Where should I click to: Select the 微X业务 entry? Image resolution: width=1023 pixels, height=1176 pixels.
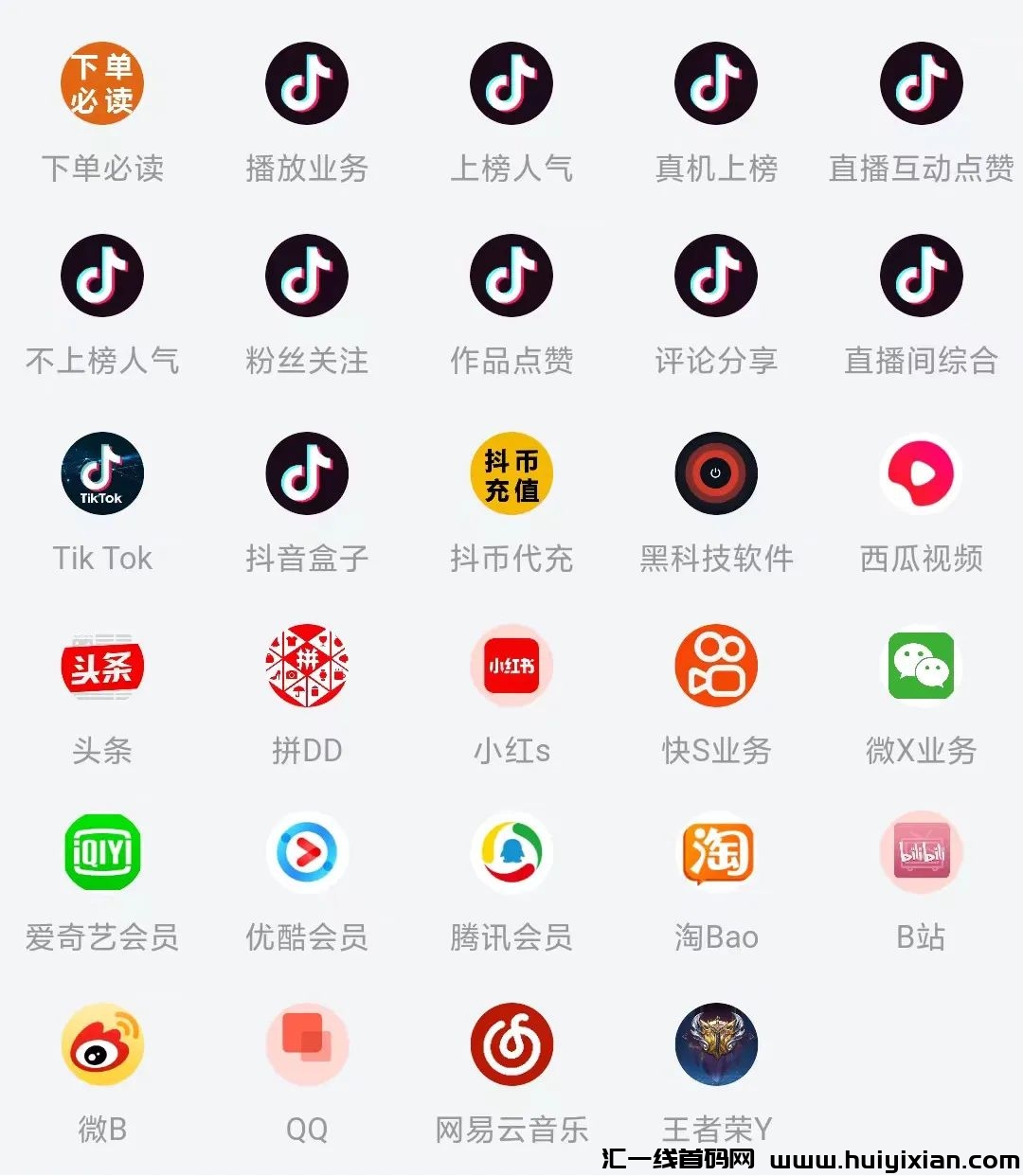(x=921, y=667)
